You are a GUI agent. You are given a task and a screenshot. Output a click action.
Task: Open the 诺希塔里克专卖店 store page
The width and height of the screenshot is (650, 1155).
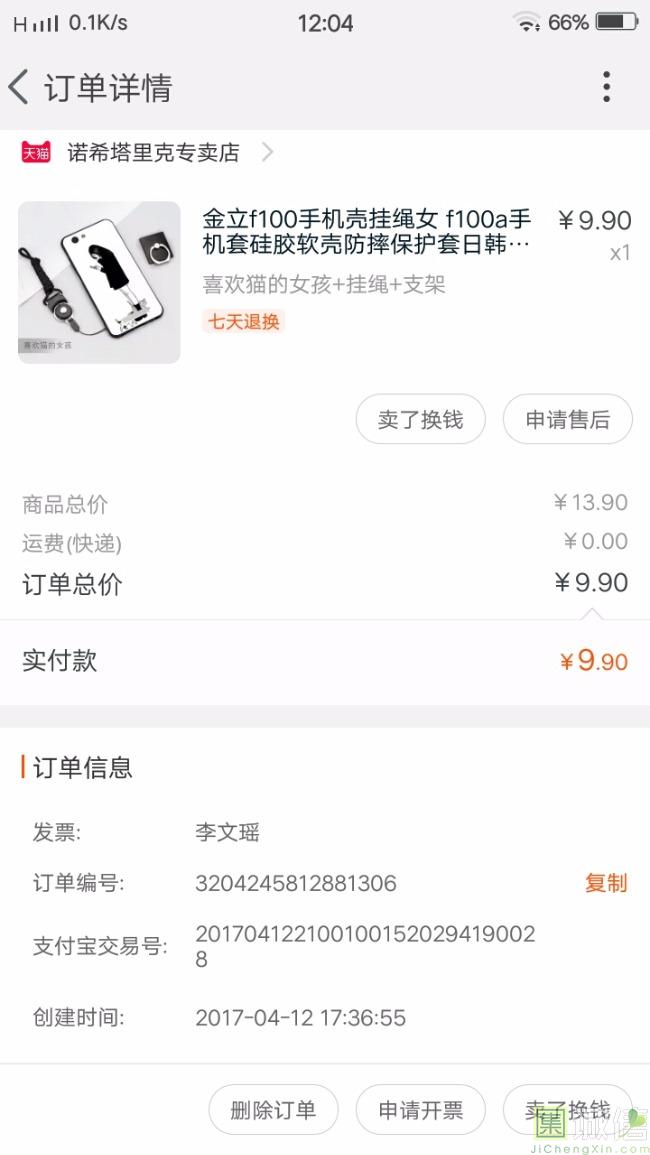pyautogui.click(x=153, y=153)
